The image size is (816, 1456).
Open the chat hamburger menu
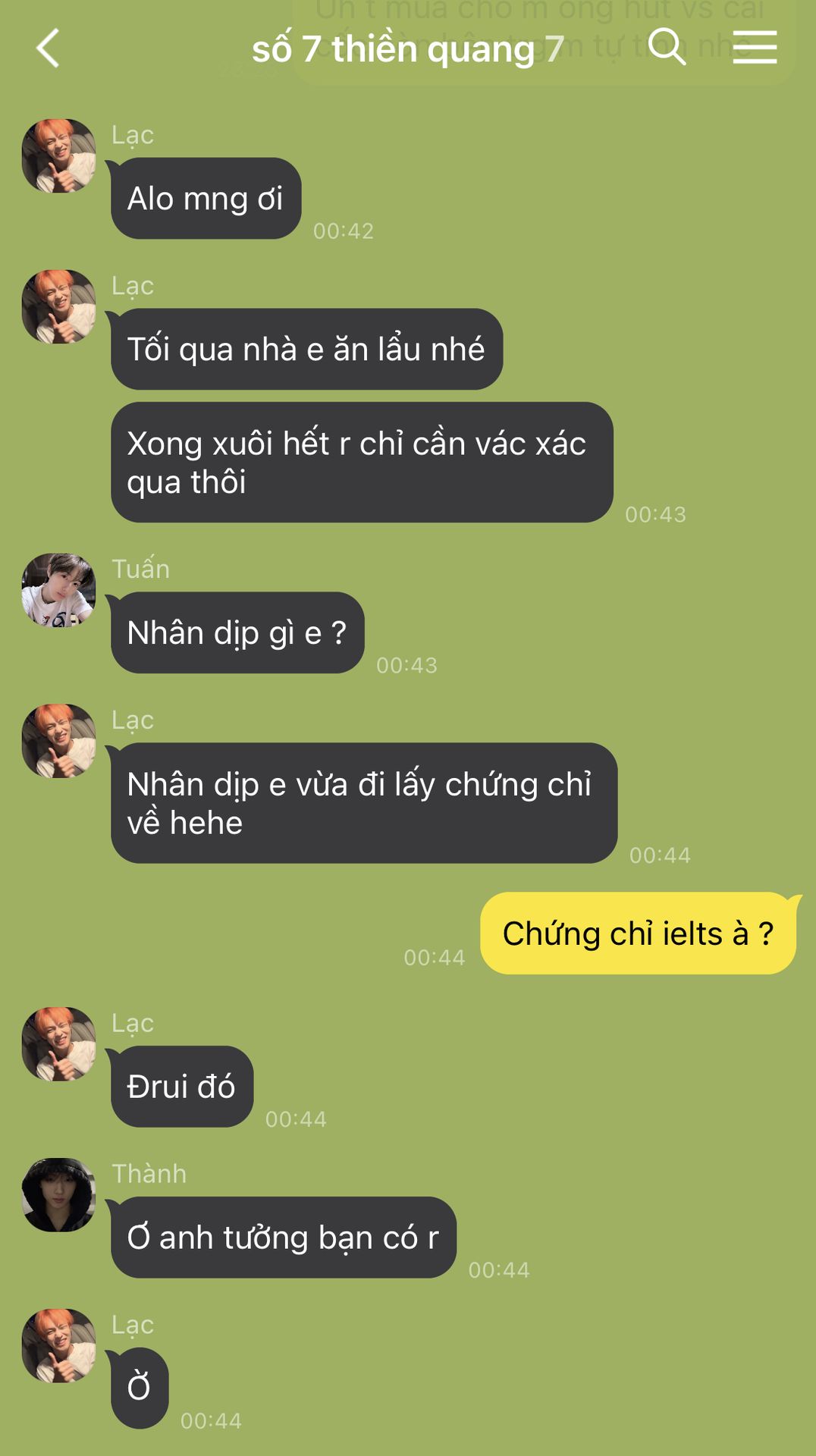click(754, 47)
